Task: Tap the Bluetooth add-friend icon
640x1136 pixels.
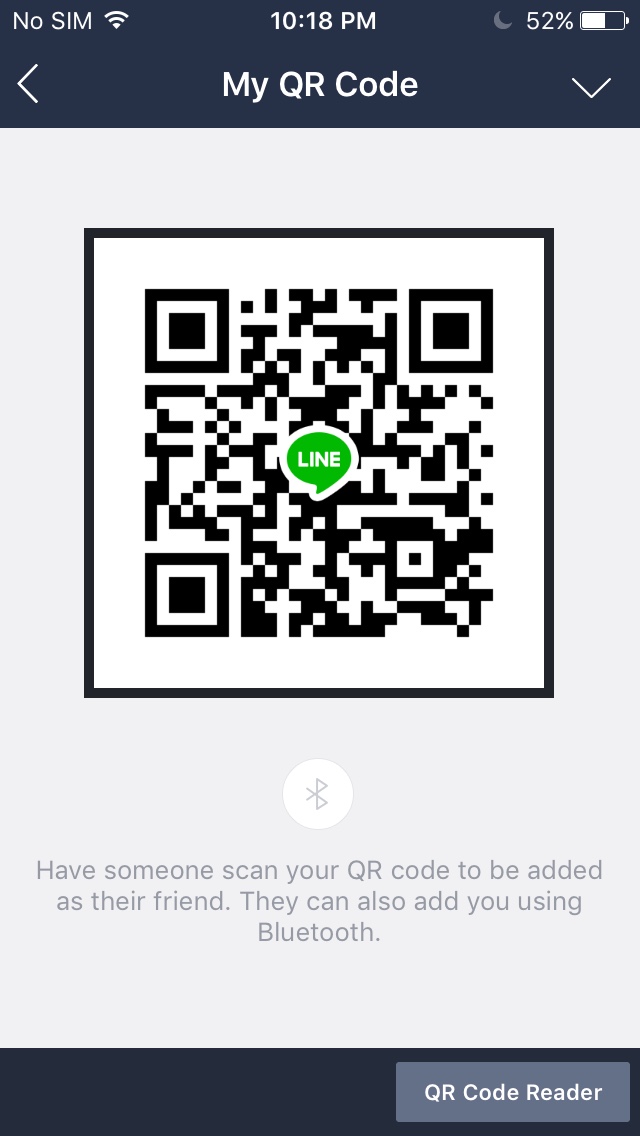Action: coord(317,794)
